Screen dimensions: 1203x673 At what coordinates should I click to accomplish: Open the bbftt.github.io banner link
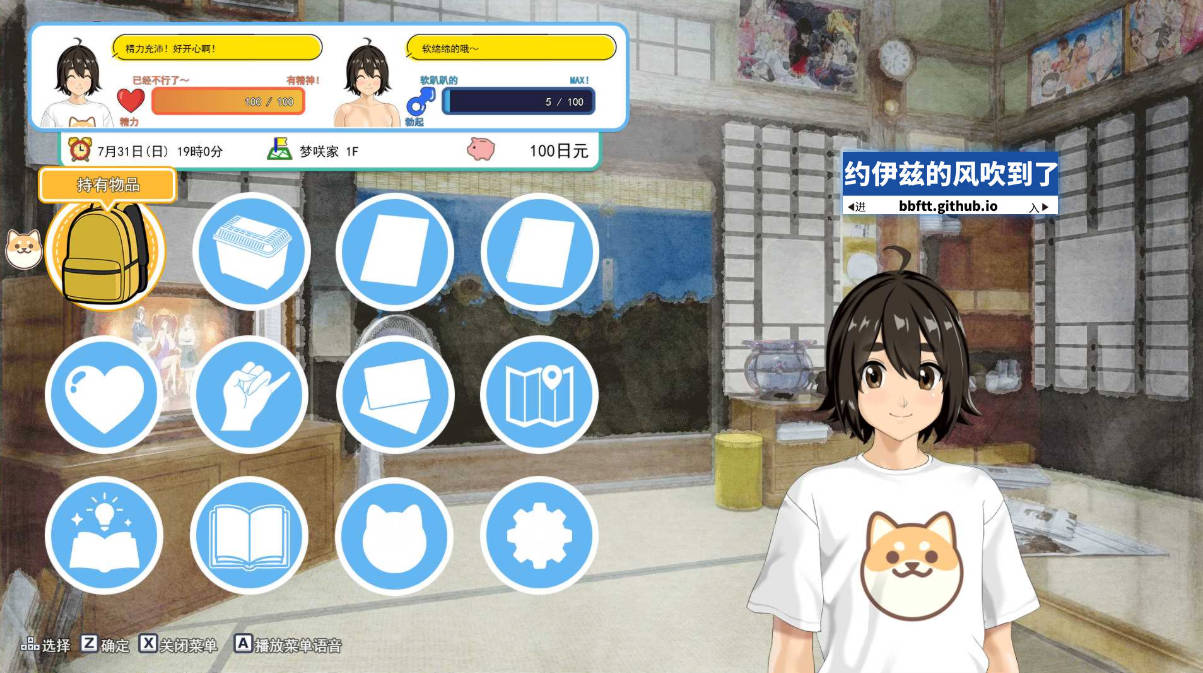948,206
